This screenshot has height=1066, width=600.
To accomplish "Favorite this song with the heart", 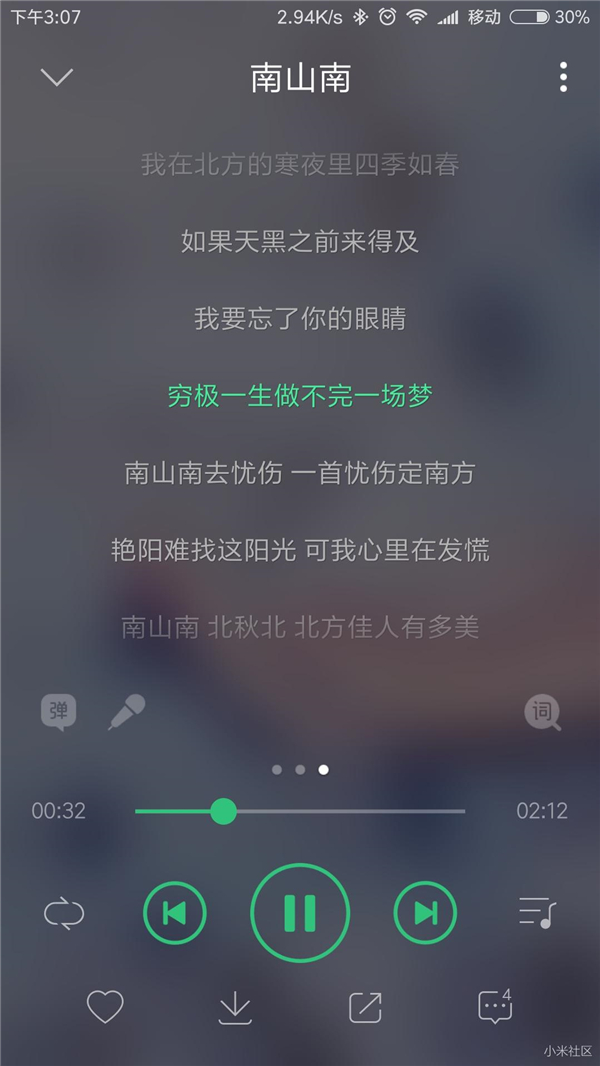I will (x=105, y=1007).
